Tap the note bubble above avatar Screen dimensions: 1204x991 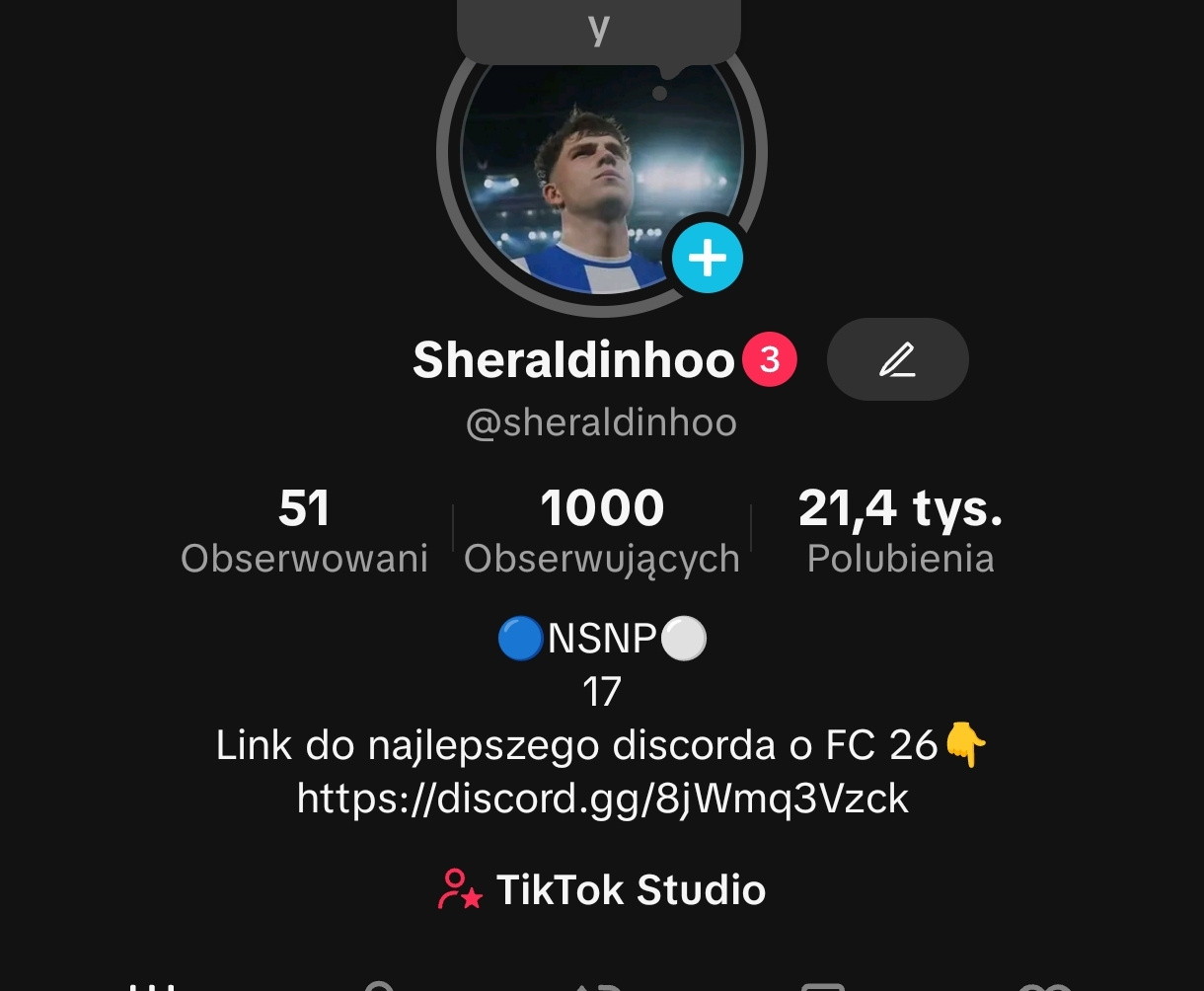click(x=598, y=32)
